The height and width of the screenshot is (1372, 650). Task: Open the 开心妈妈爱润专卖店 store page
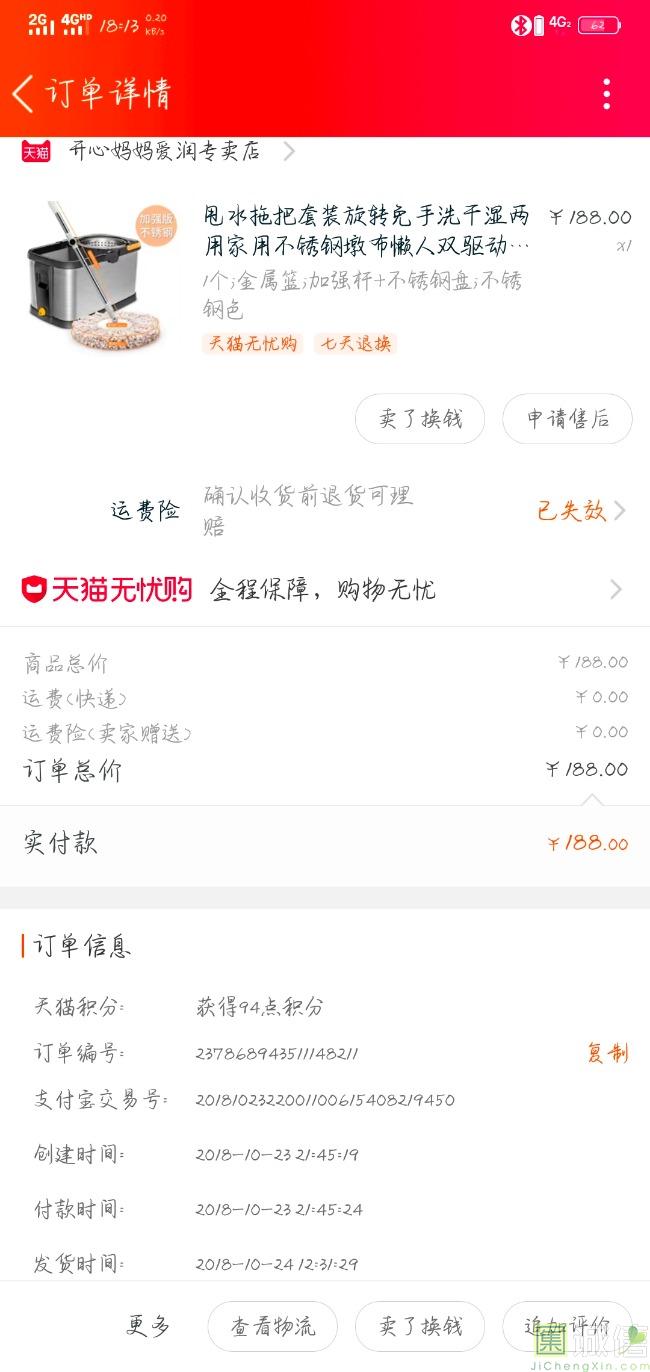165,152
